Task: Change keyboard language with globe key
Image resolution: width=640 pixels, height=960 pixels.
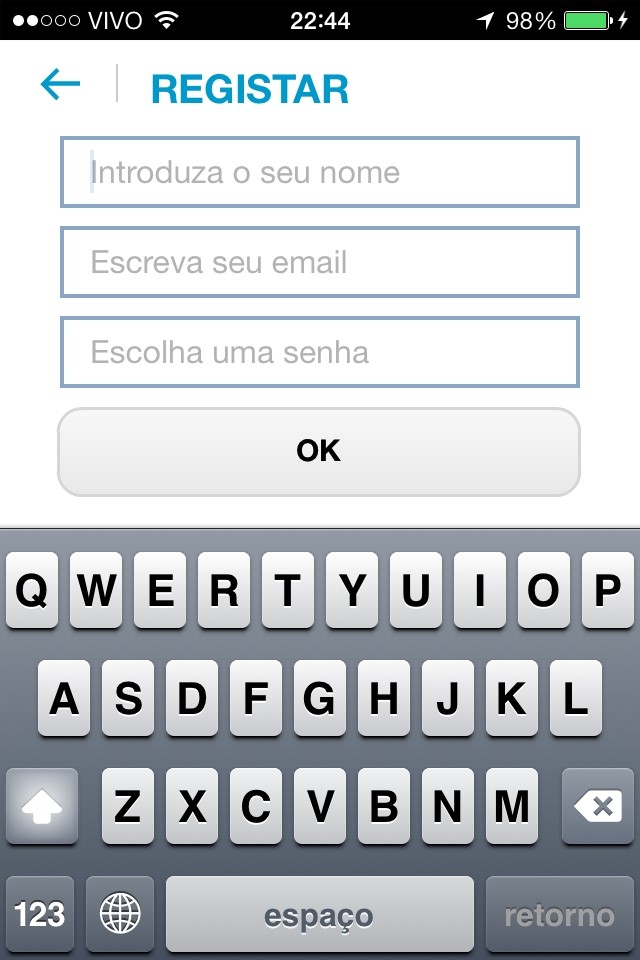Action: click(x=120, y=914)
